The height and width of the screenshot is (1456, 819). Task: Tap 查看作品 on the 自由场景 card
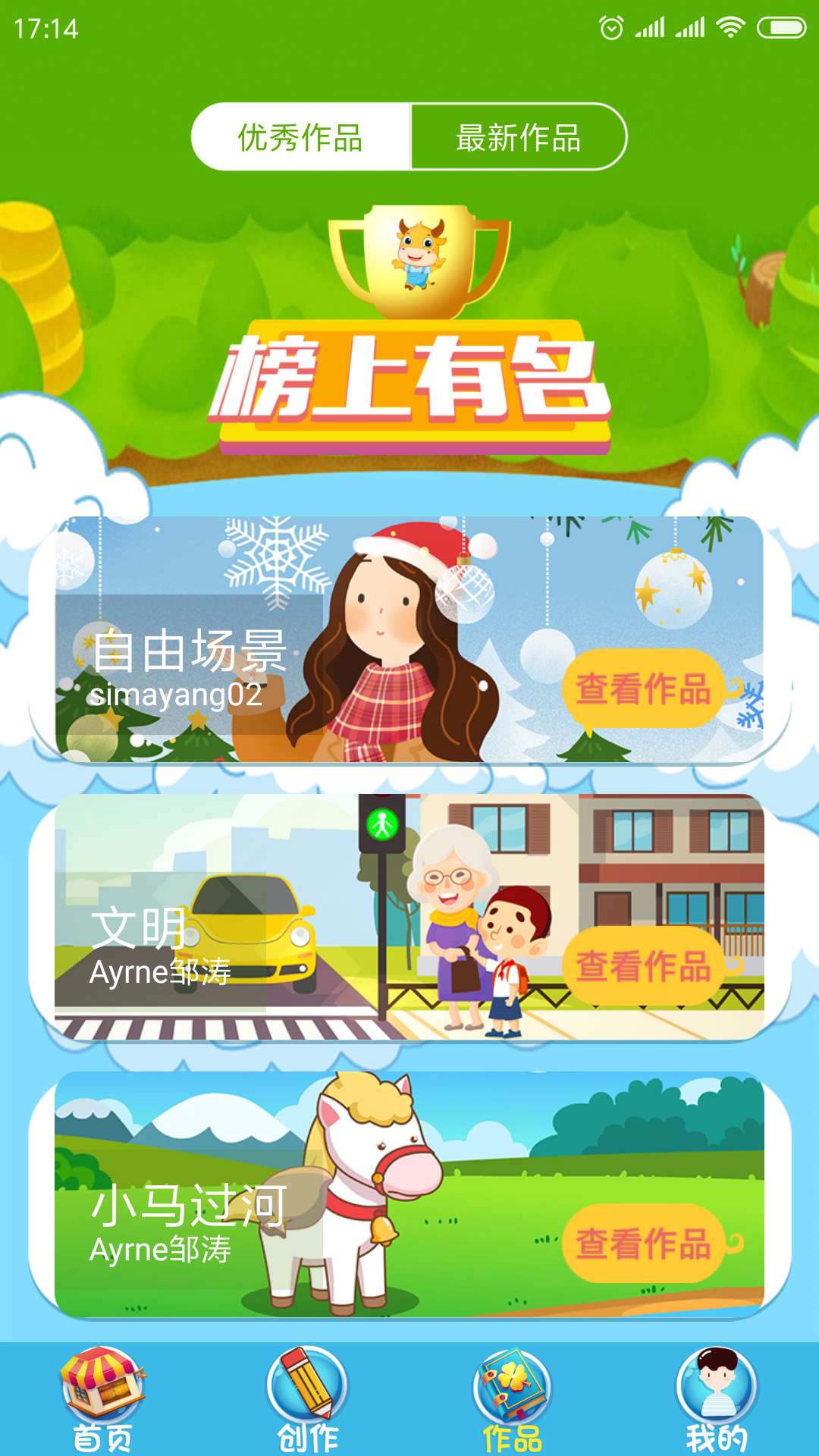643,689
